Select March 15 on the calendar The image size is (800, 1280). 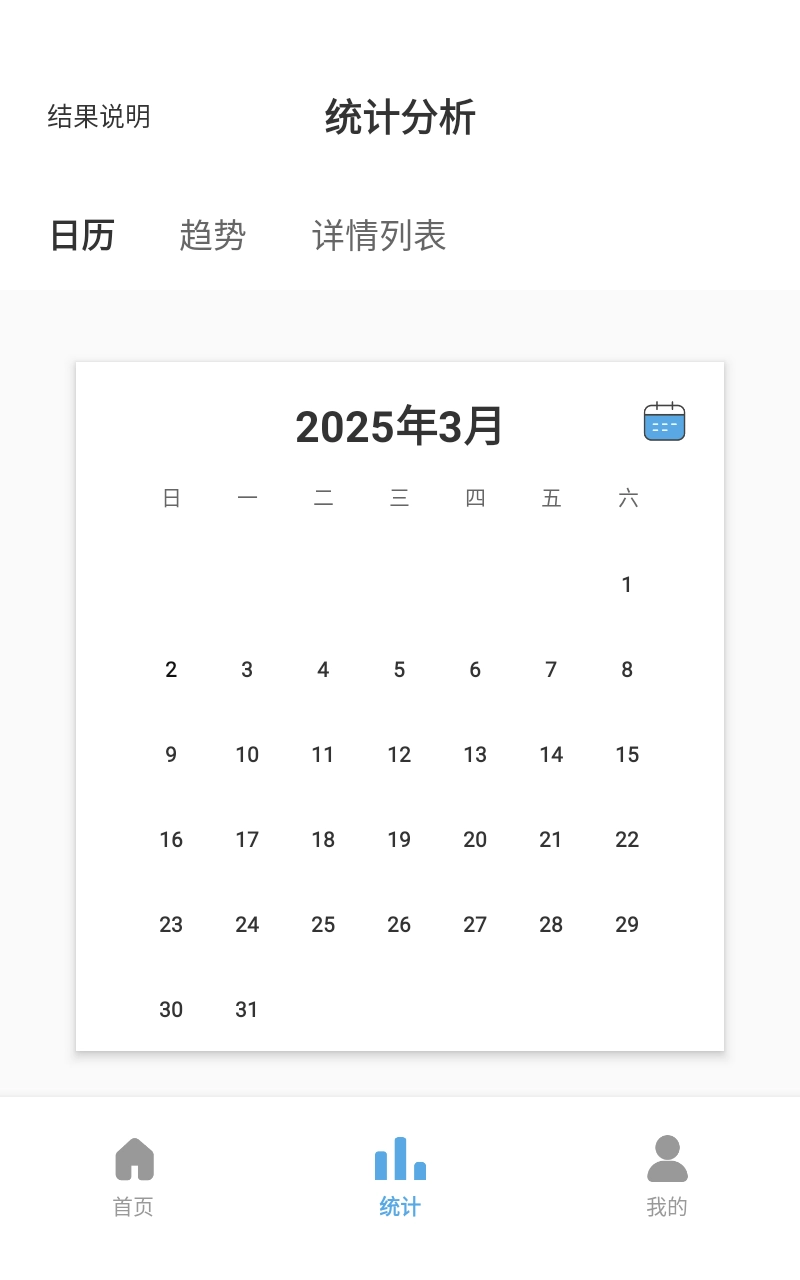[627, 755]
